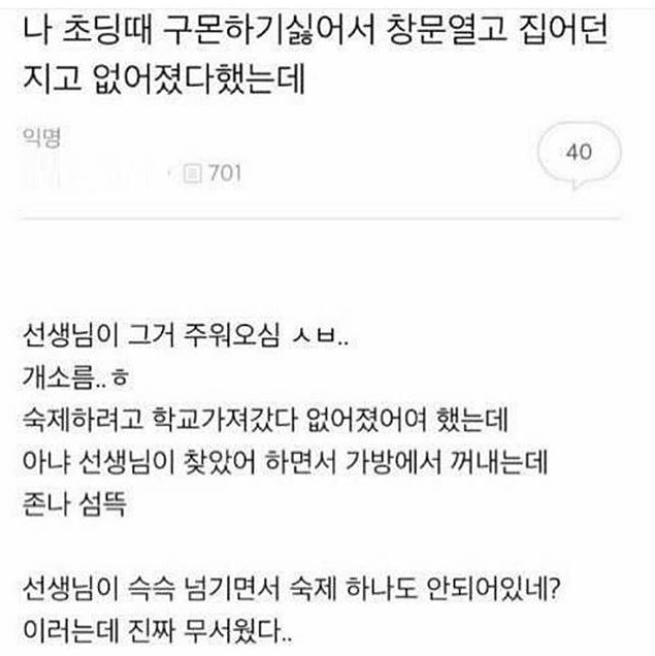Open the 40 comments bubble
655x656 pixels.
point(579,154)
